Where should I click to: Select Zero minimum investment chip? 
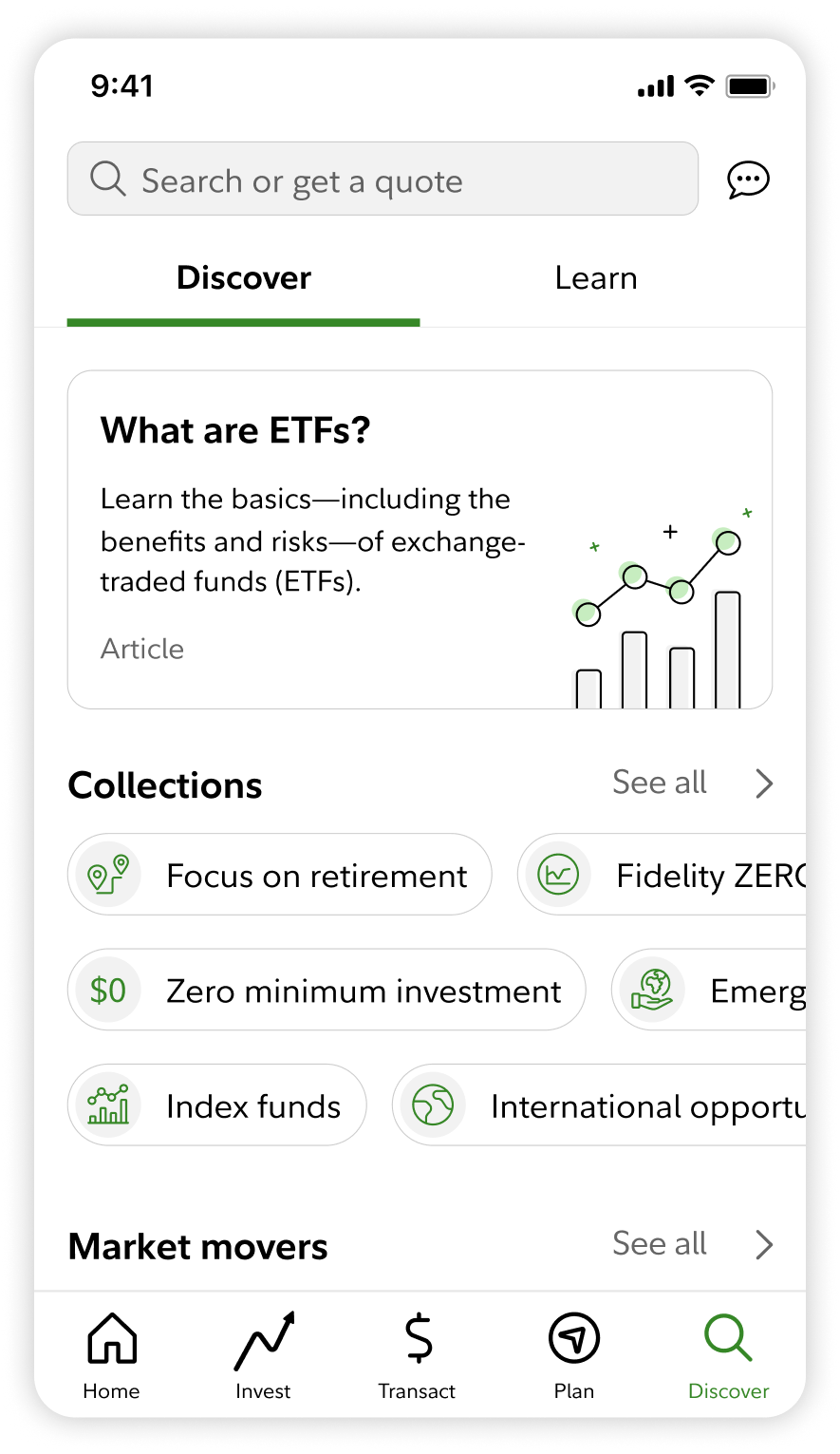(327, 991)
